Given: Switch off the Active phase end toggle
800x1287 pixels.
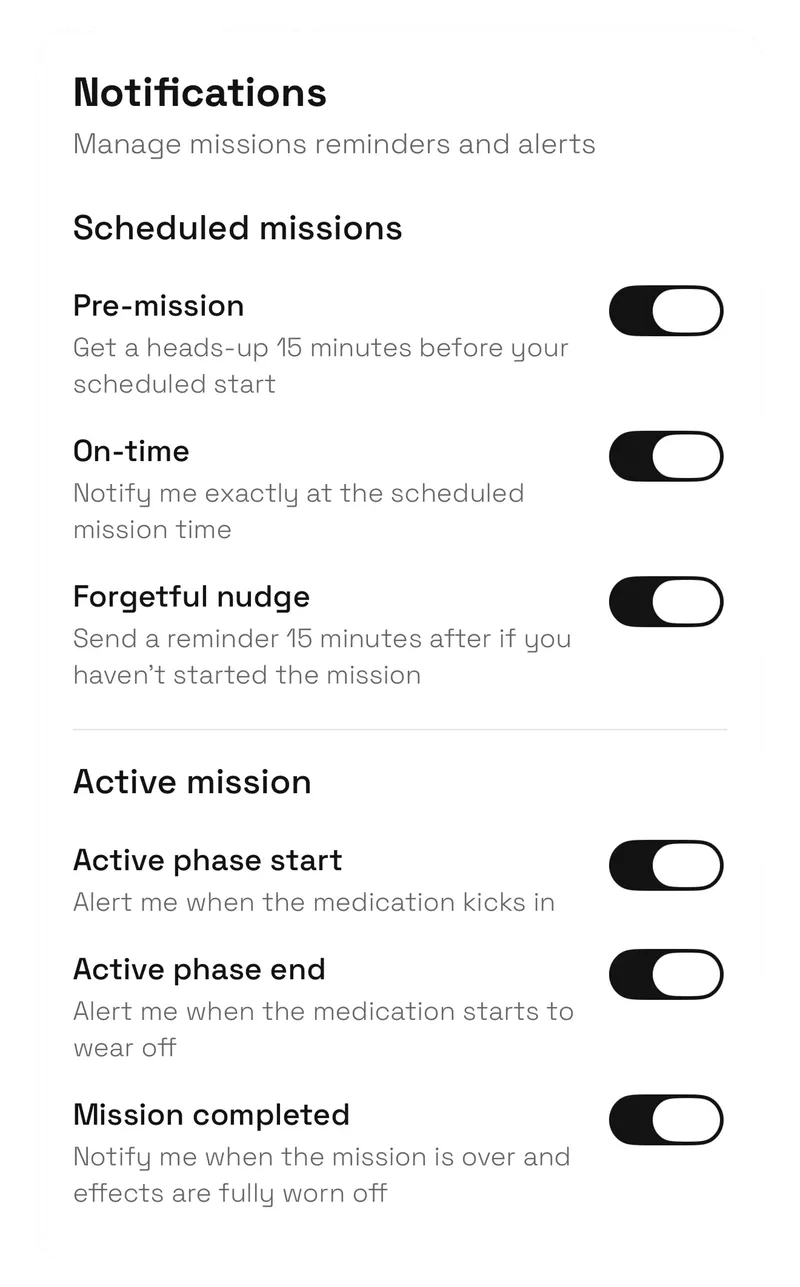Looking at the screenshot, I should pyautogui.click(x=666, y=974).
